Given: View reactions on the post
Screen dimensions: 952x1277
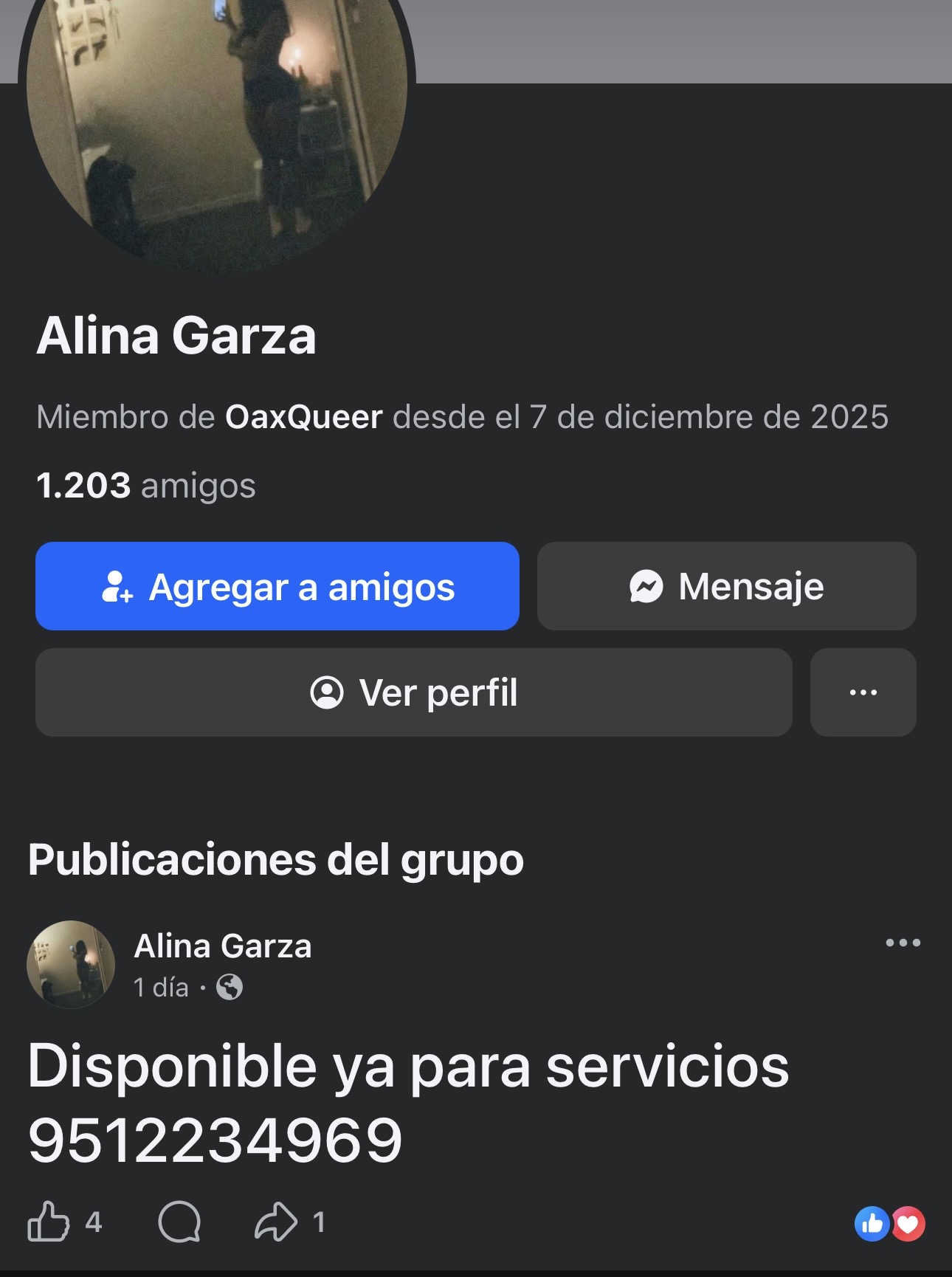Looking at the screenshot, I should [x=889, y=1224].
